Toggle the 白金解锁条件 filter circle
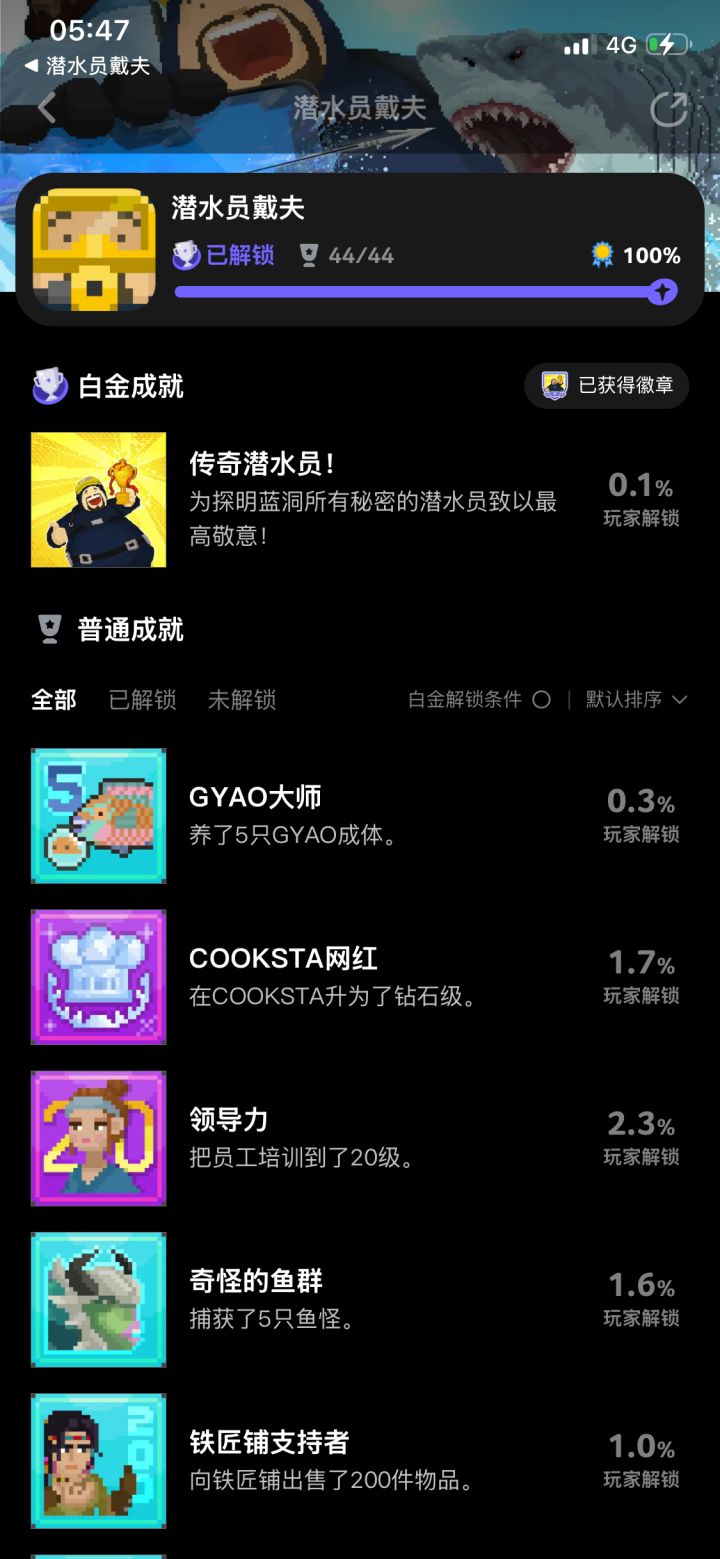This screenshot has height=1559, width=720. click(541, 700)
